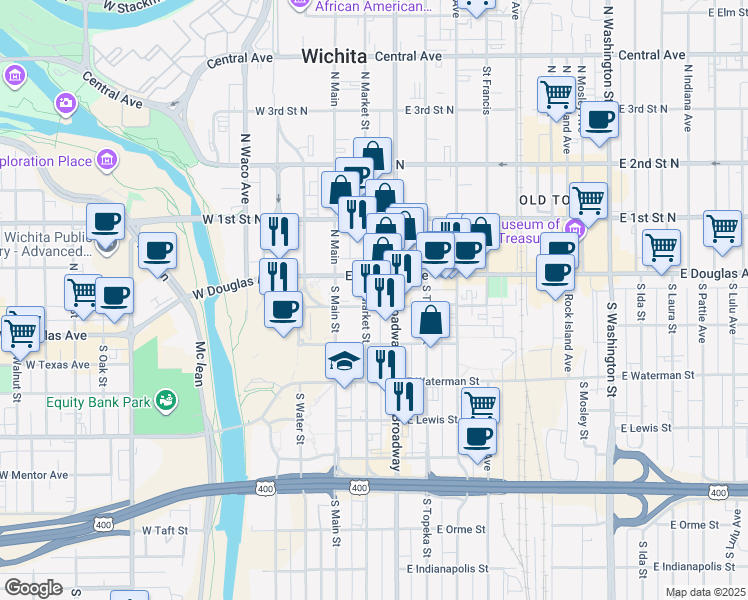Image resolution: width=748 pixels, height=600 pixels.
Task: Tap the restaurant marker on Broadway near Lewis
Action: click(404, 396)
